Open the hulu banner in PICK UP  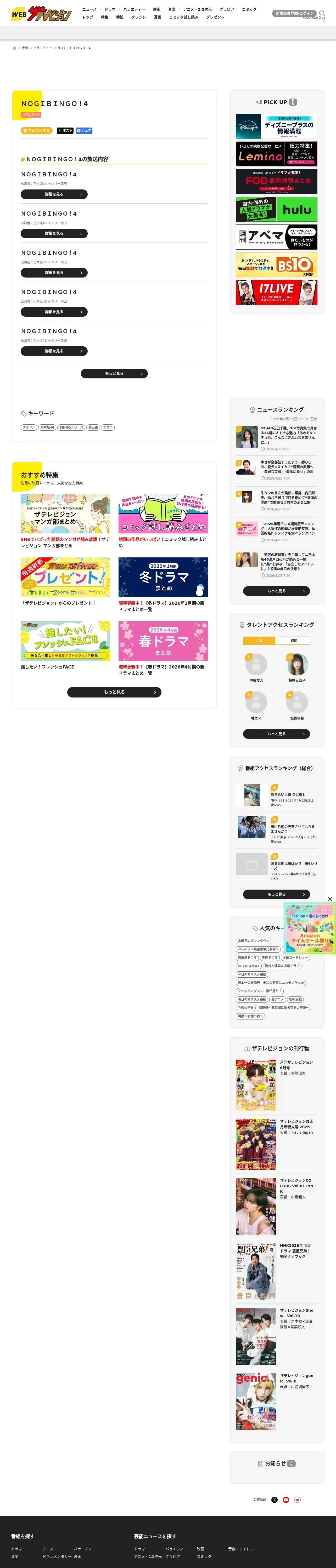click(276, 209)
